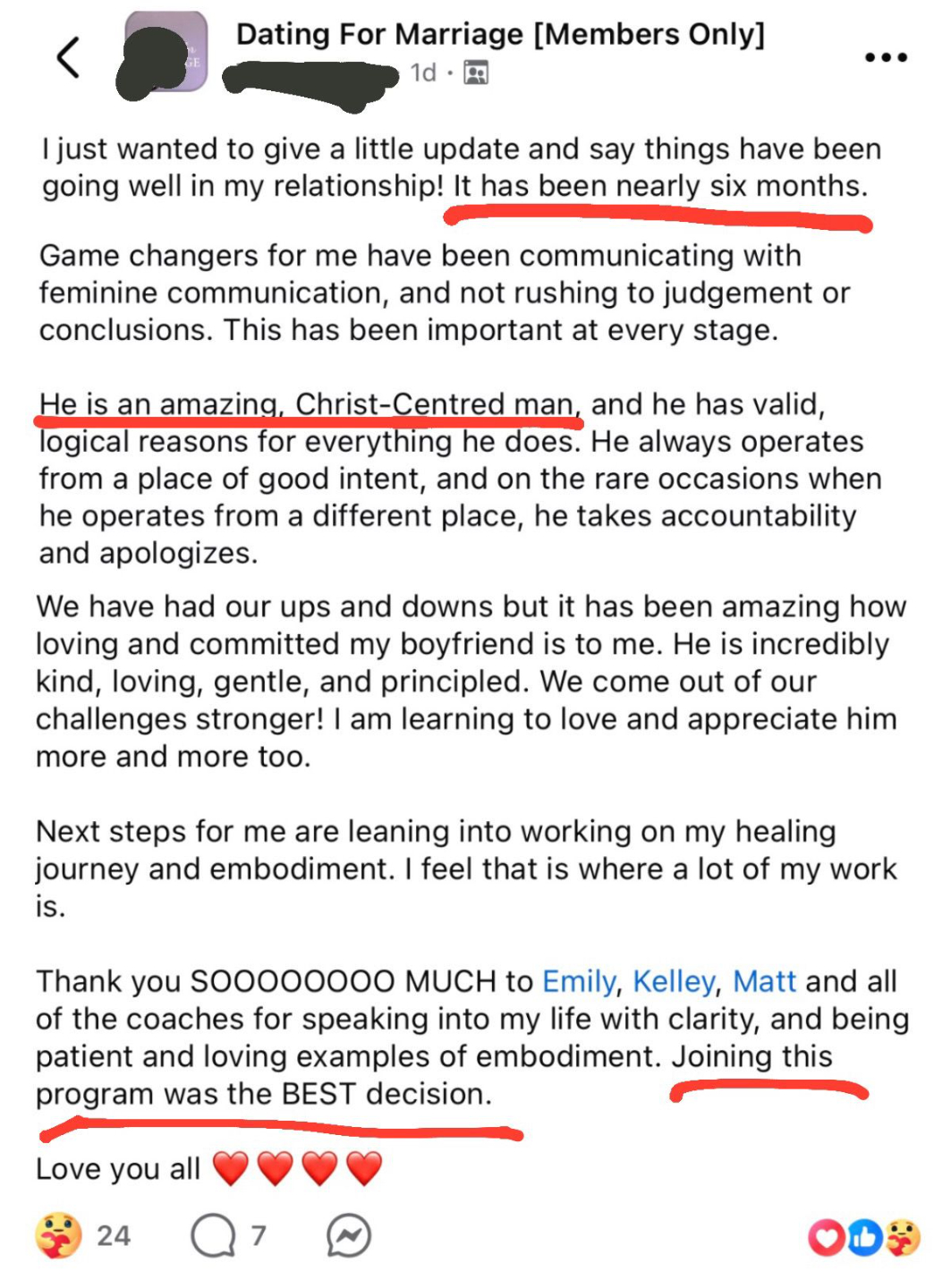Open the comments on this post

(x=228, y=1236)
